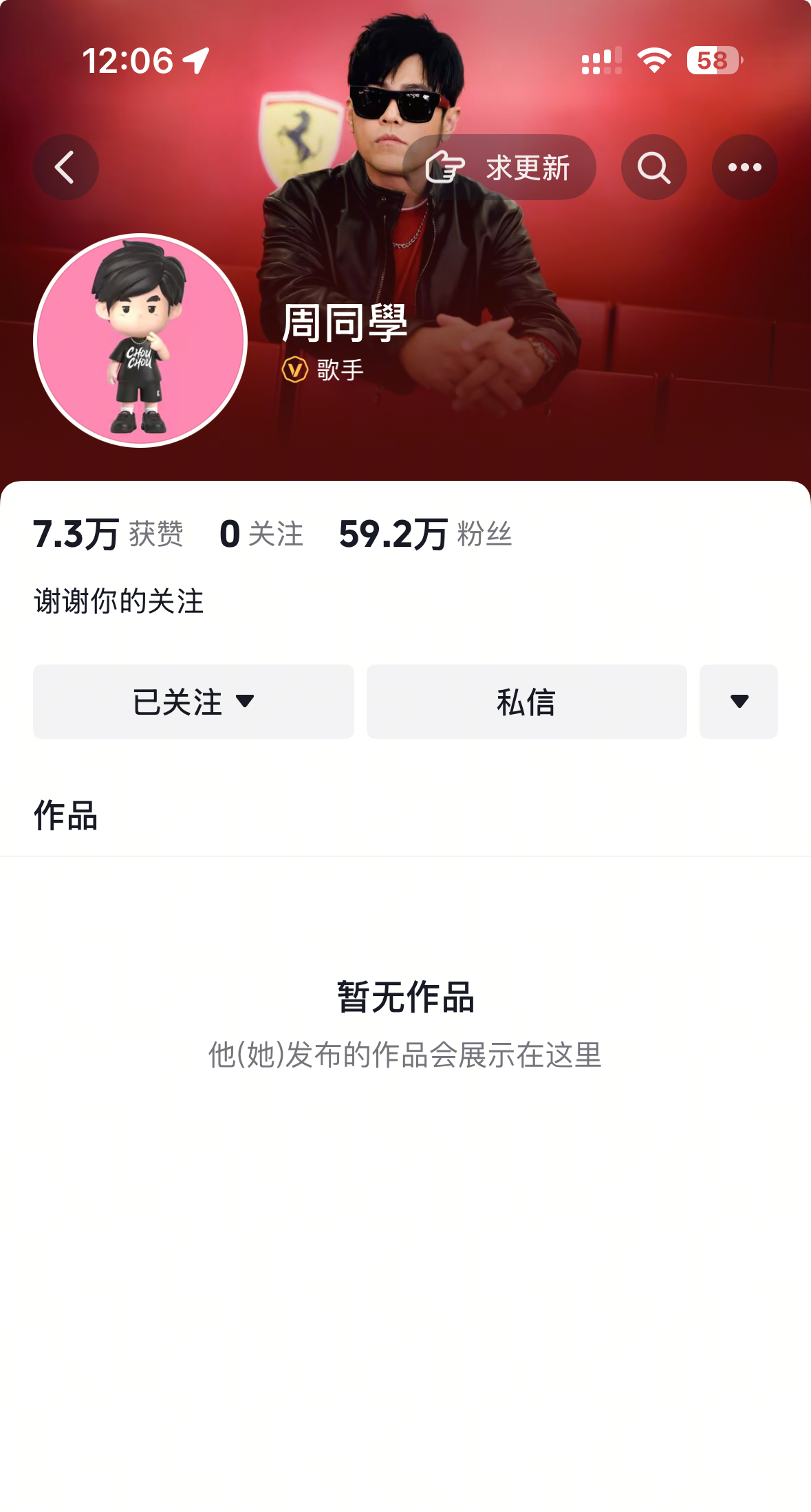This screenshot has height=1512, width=811.
Task: Tap the cellular signal indicator
Action: [x=600, y=61]
